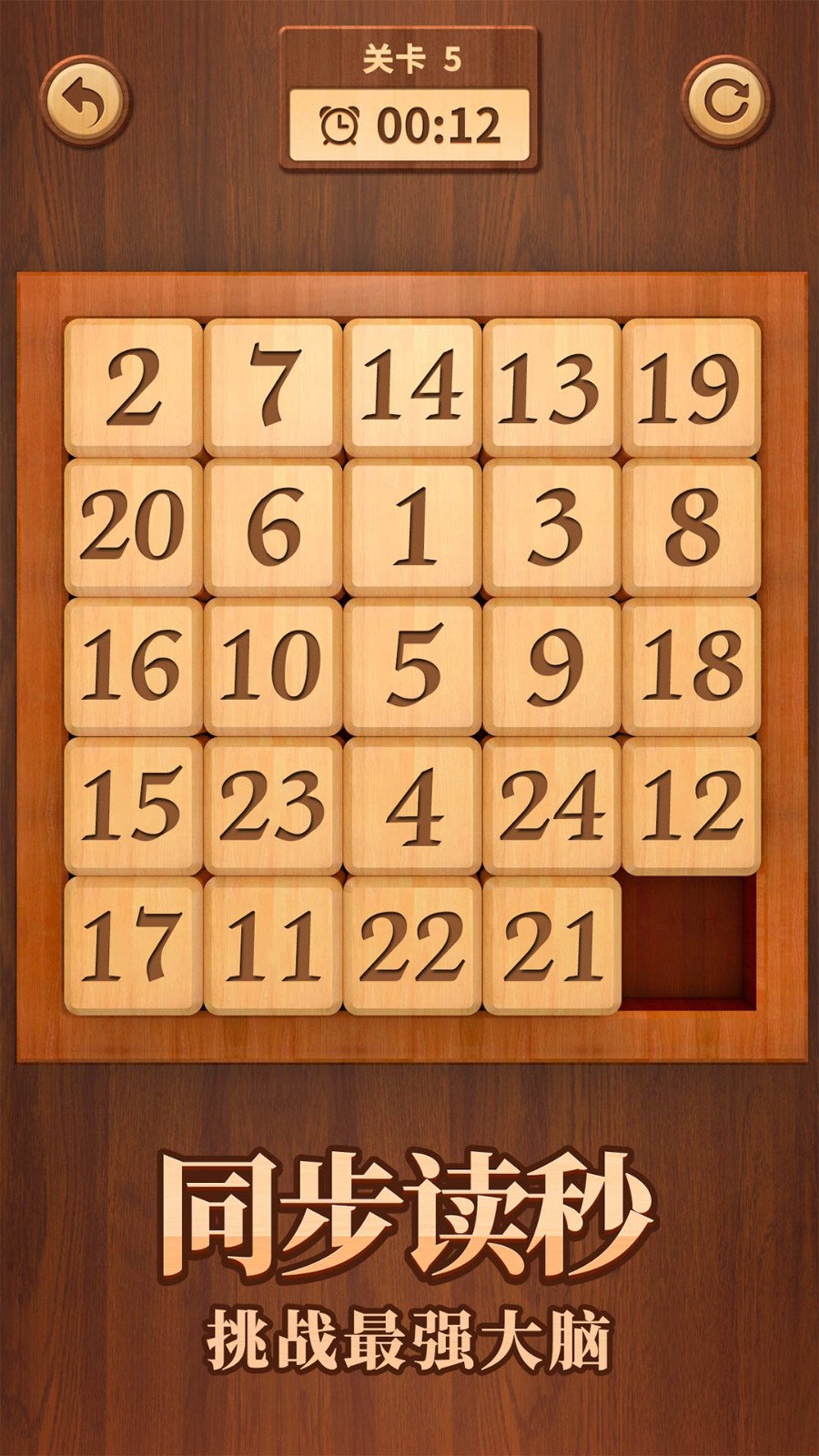Tap the tile numbered 22
This screenshot has height=1456, width=819.
[x=411, y=945]
